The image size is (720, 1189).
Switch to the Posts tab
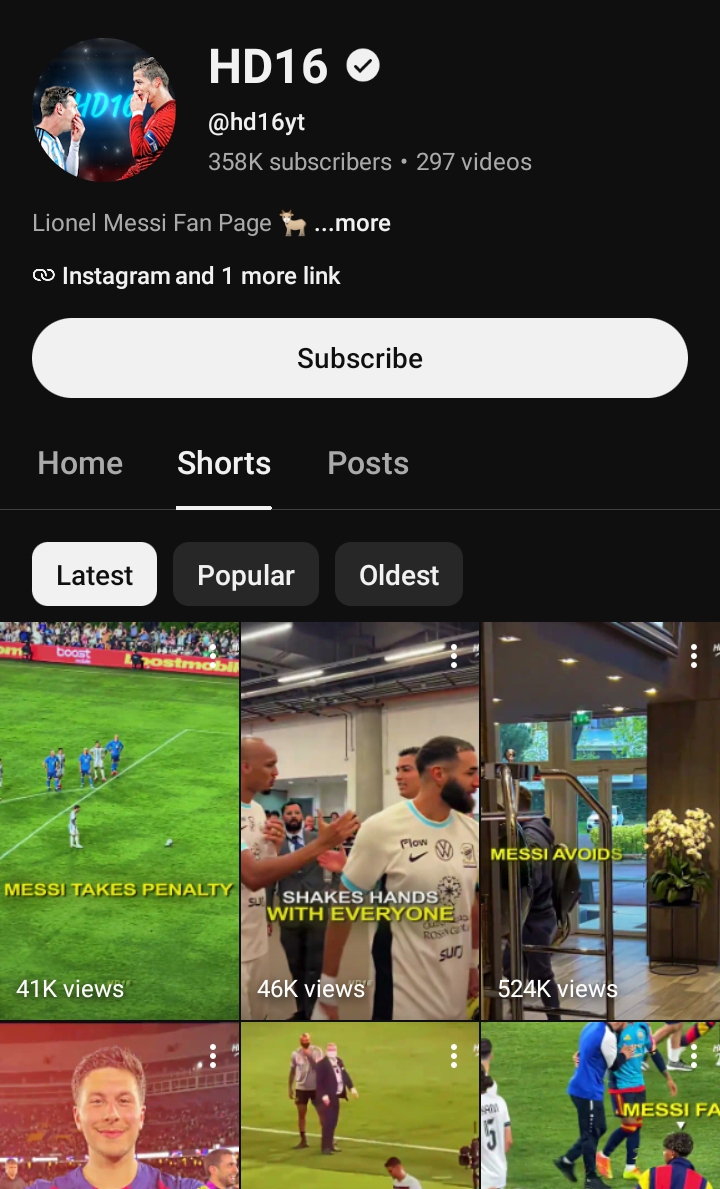click(368, 463)
